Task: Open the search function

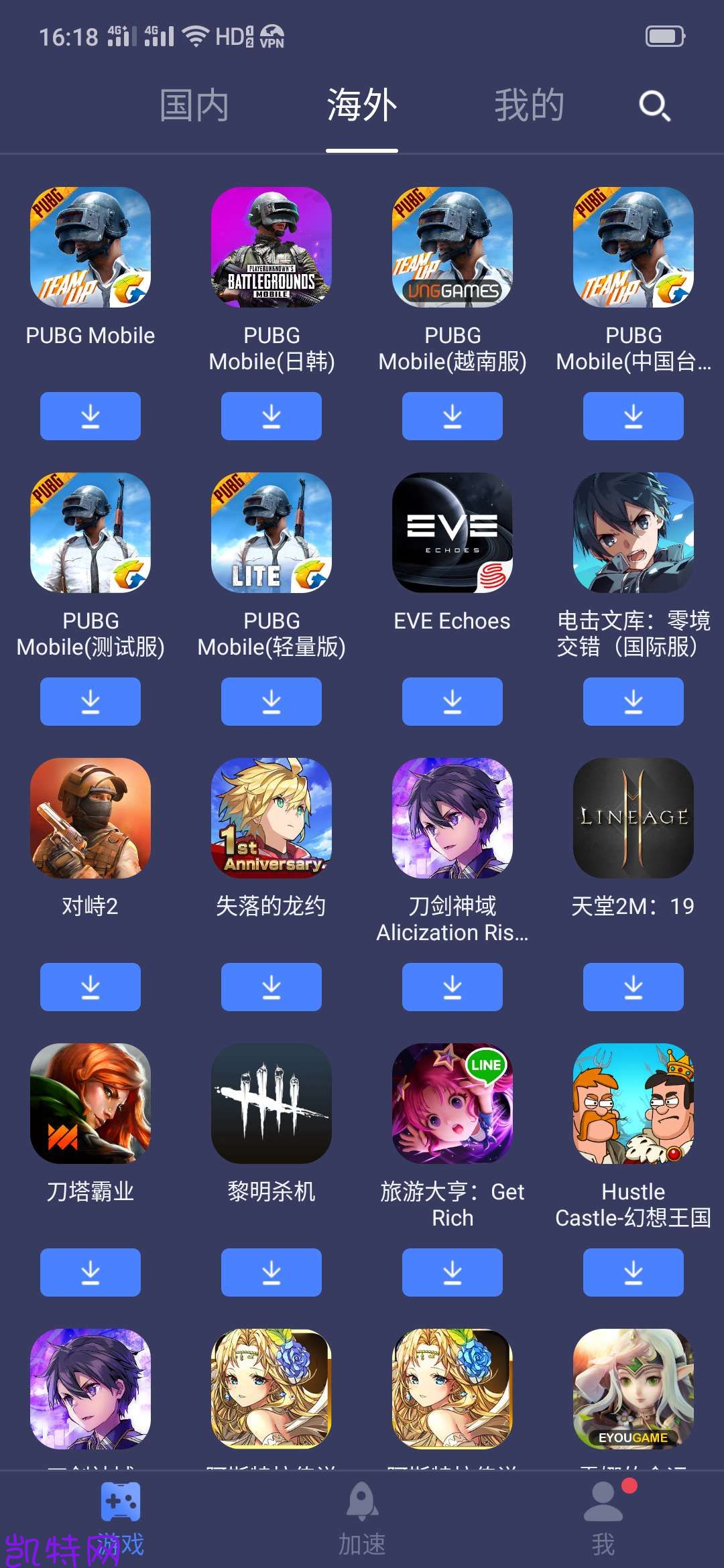Action: [x=654, y=105]
